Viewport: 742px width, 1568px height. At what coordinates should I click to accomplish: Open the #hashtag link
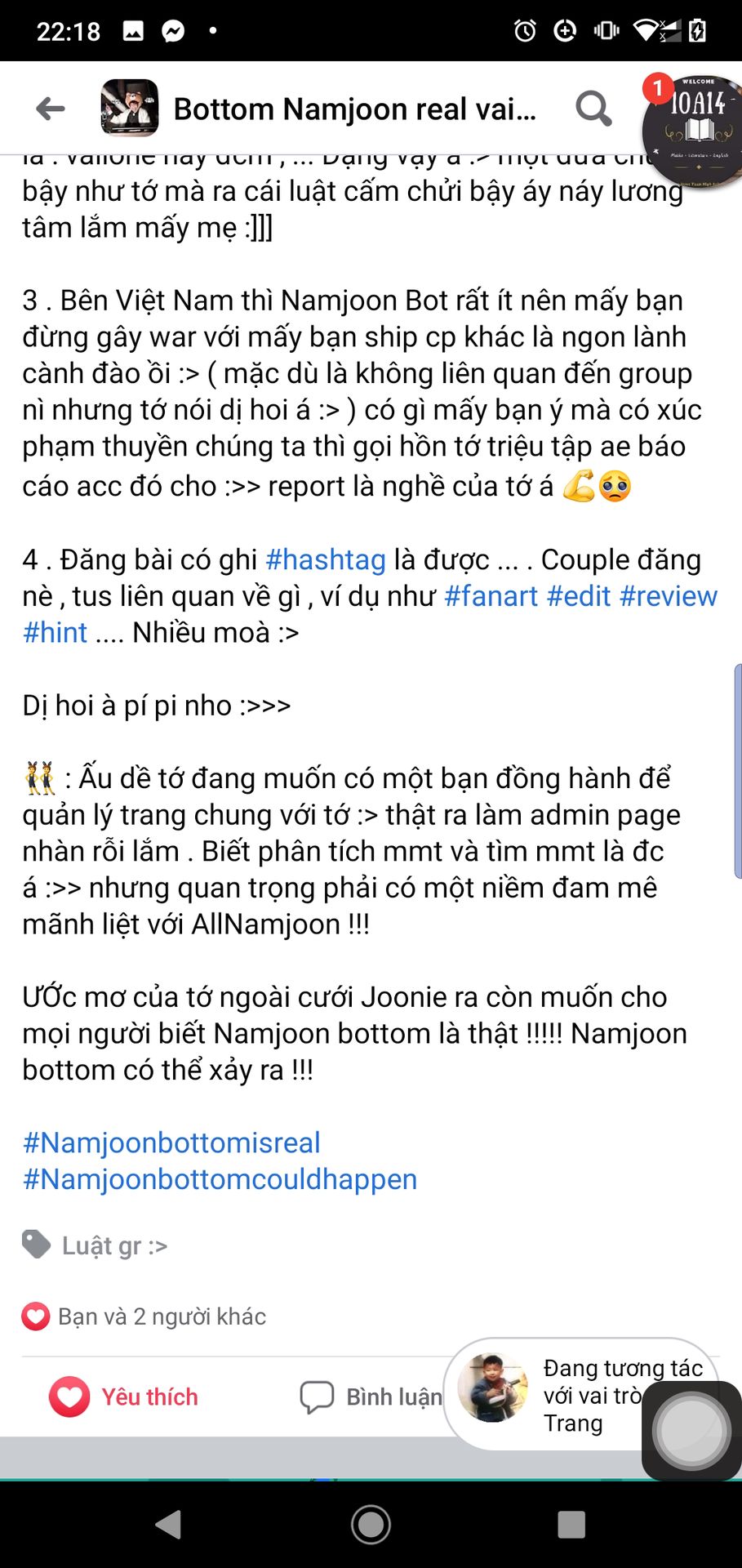point(326,559)
